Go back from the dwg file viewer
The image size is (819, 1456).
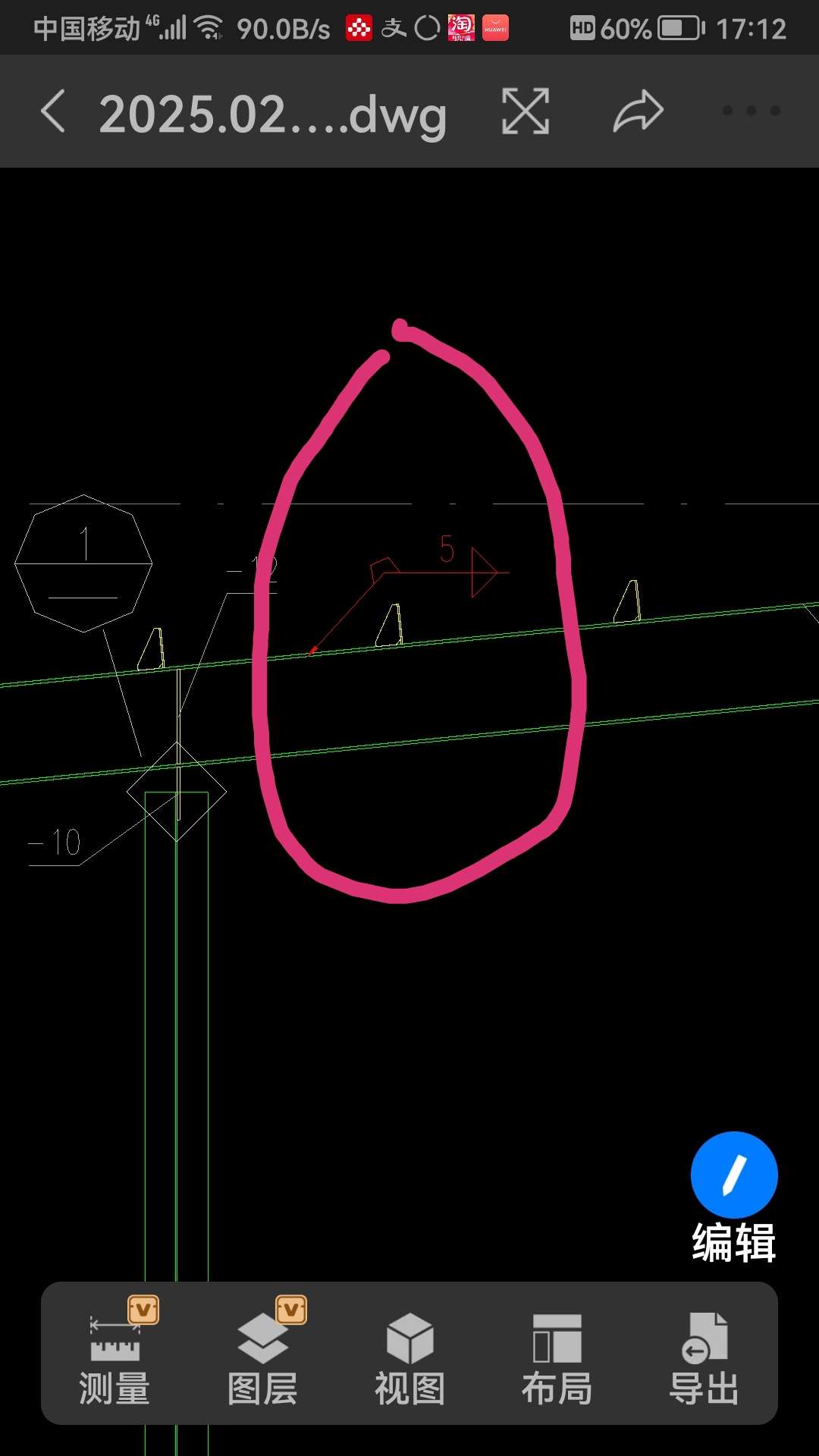pyautogui.click(x=52, y=111)
